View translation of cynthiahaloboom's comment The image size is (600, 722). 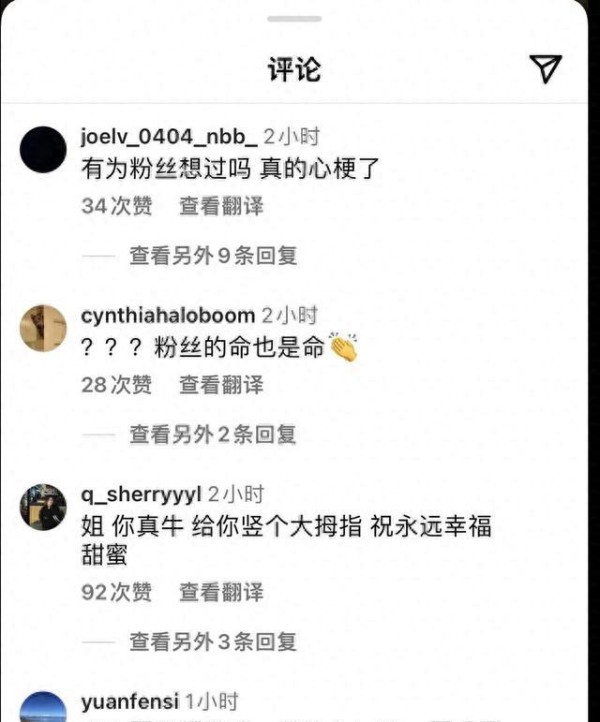(221, 384)
